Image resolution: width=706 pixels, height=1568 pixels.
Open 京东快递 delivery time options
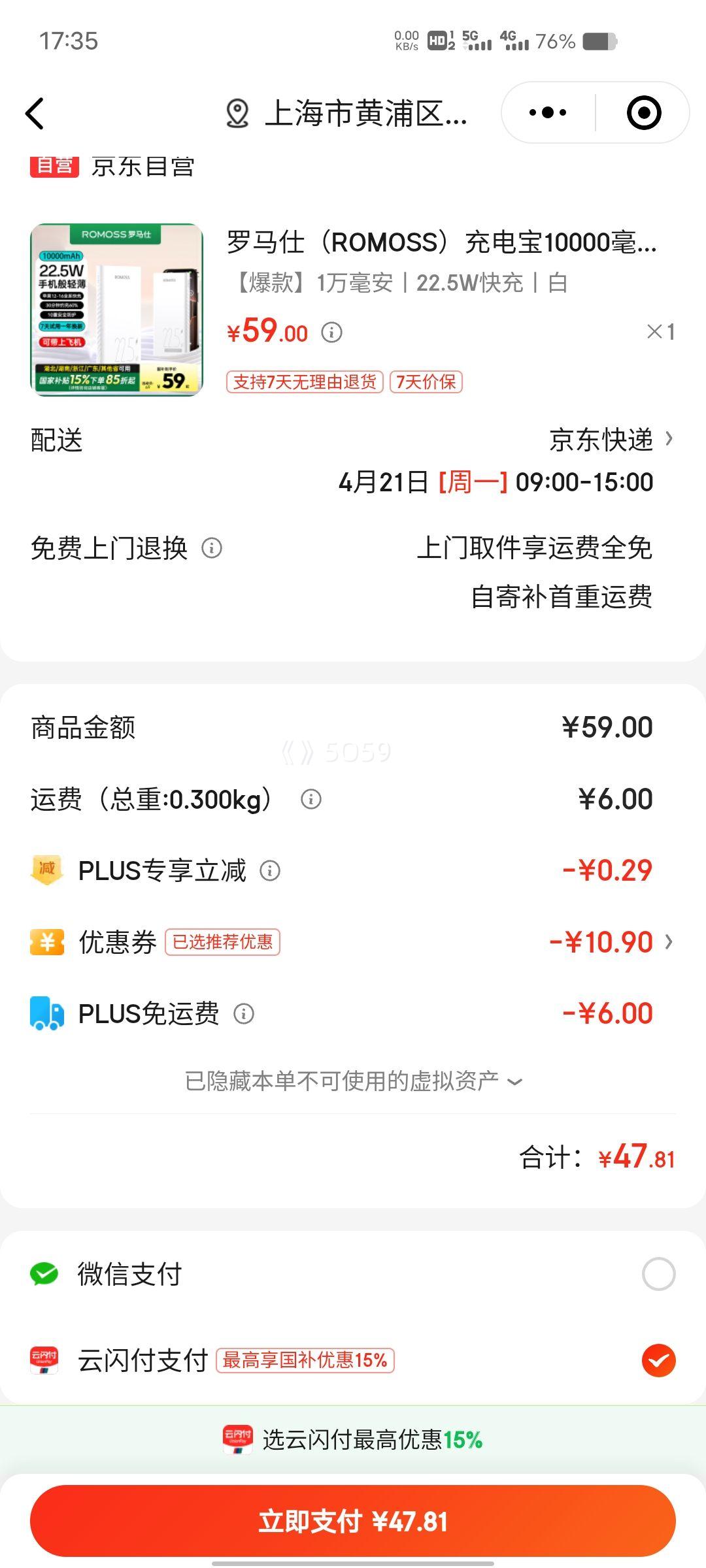click(x=611, y=440)
